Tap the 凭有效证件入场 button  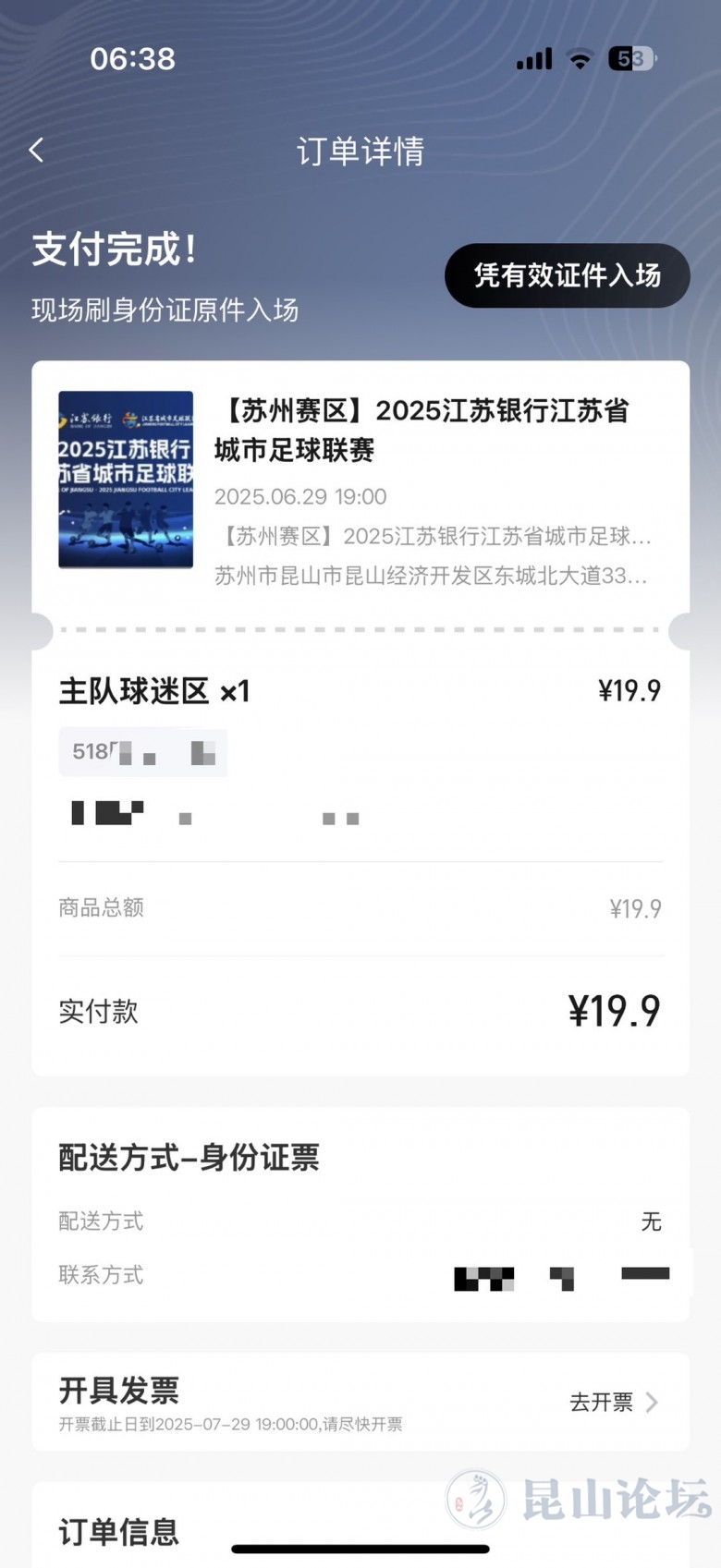(x=567, y=275)
